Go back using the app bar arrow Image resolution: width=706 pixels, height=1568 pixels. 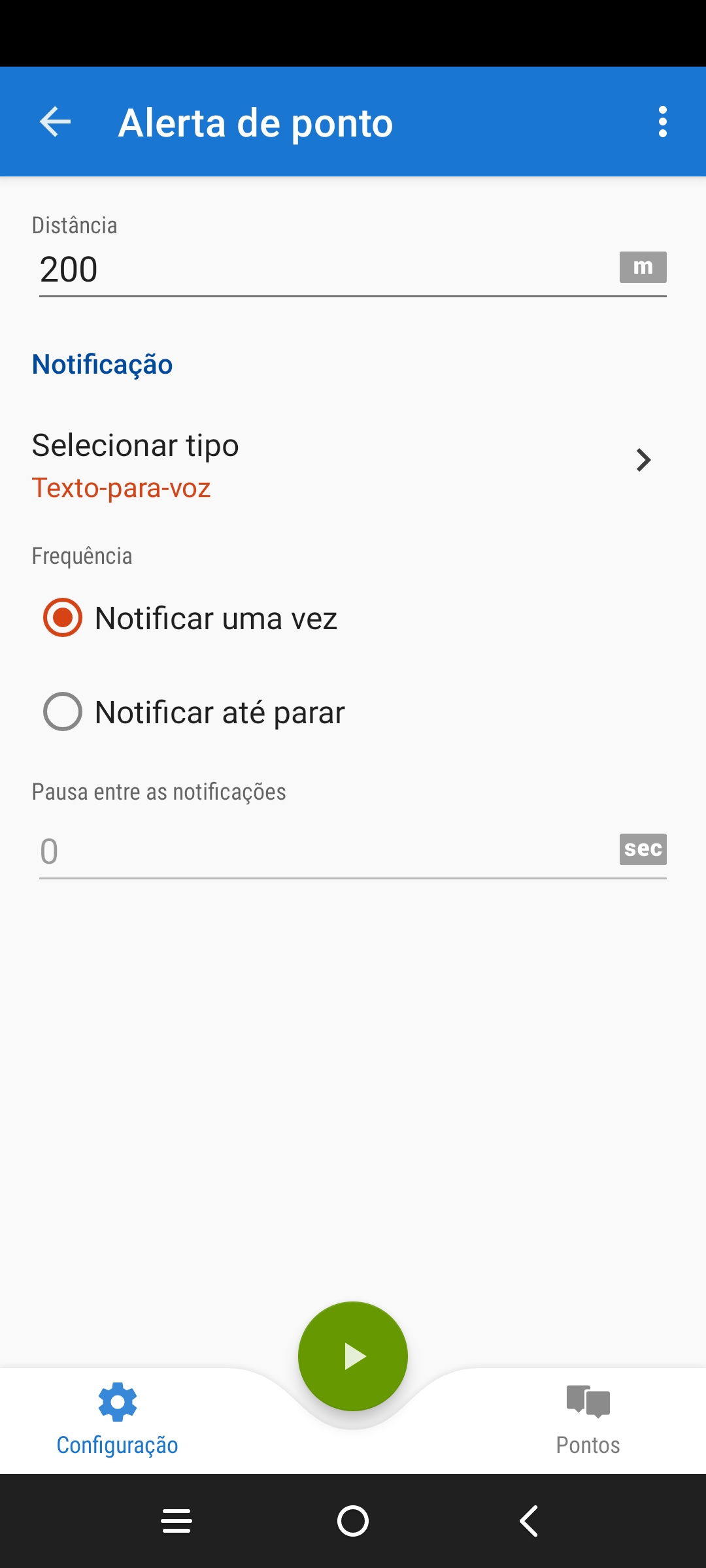(x=55, y=122)
